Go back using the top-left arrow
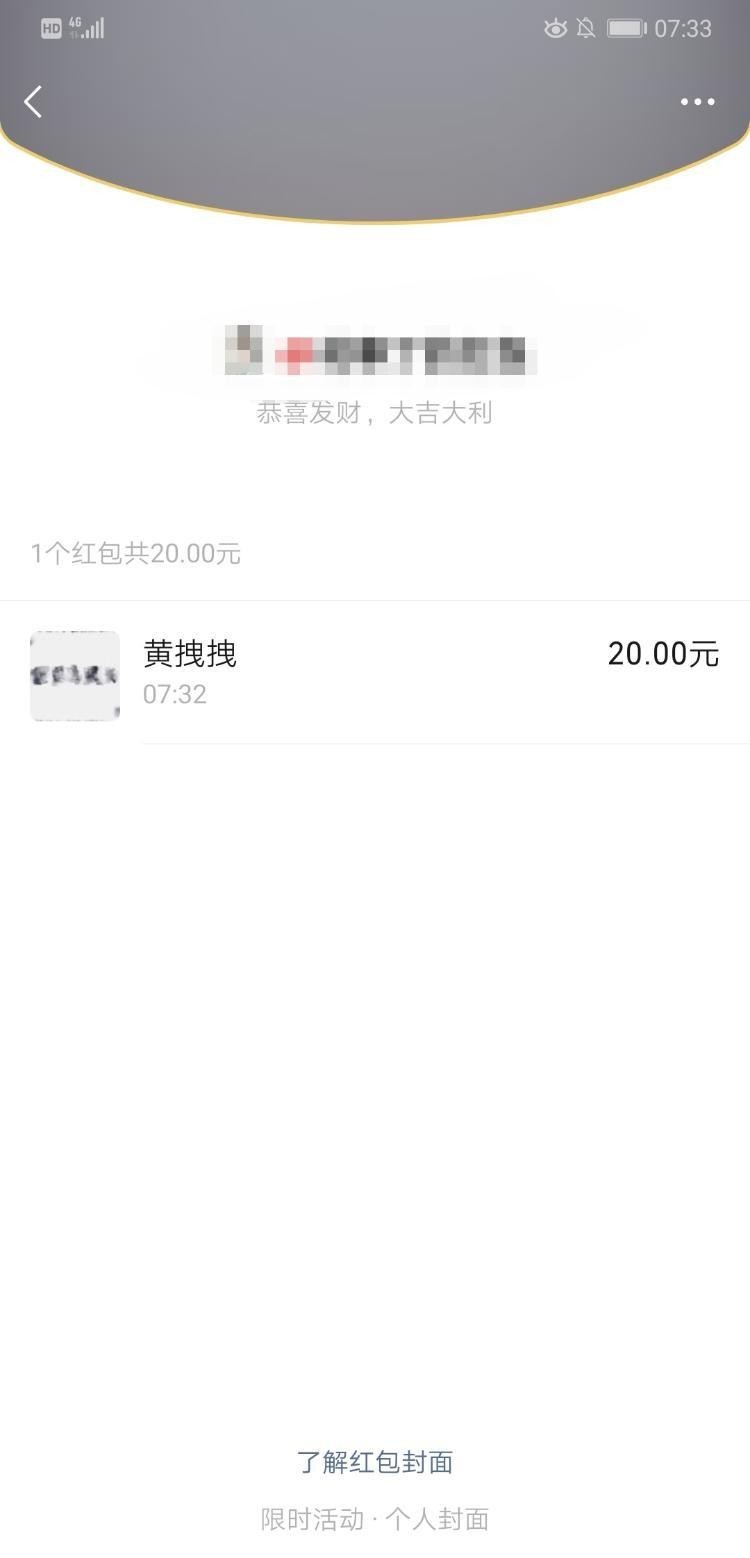Viewport: 750px width, 1558px height. [34, 101]
